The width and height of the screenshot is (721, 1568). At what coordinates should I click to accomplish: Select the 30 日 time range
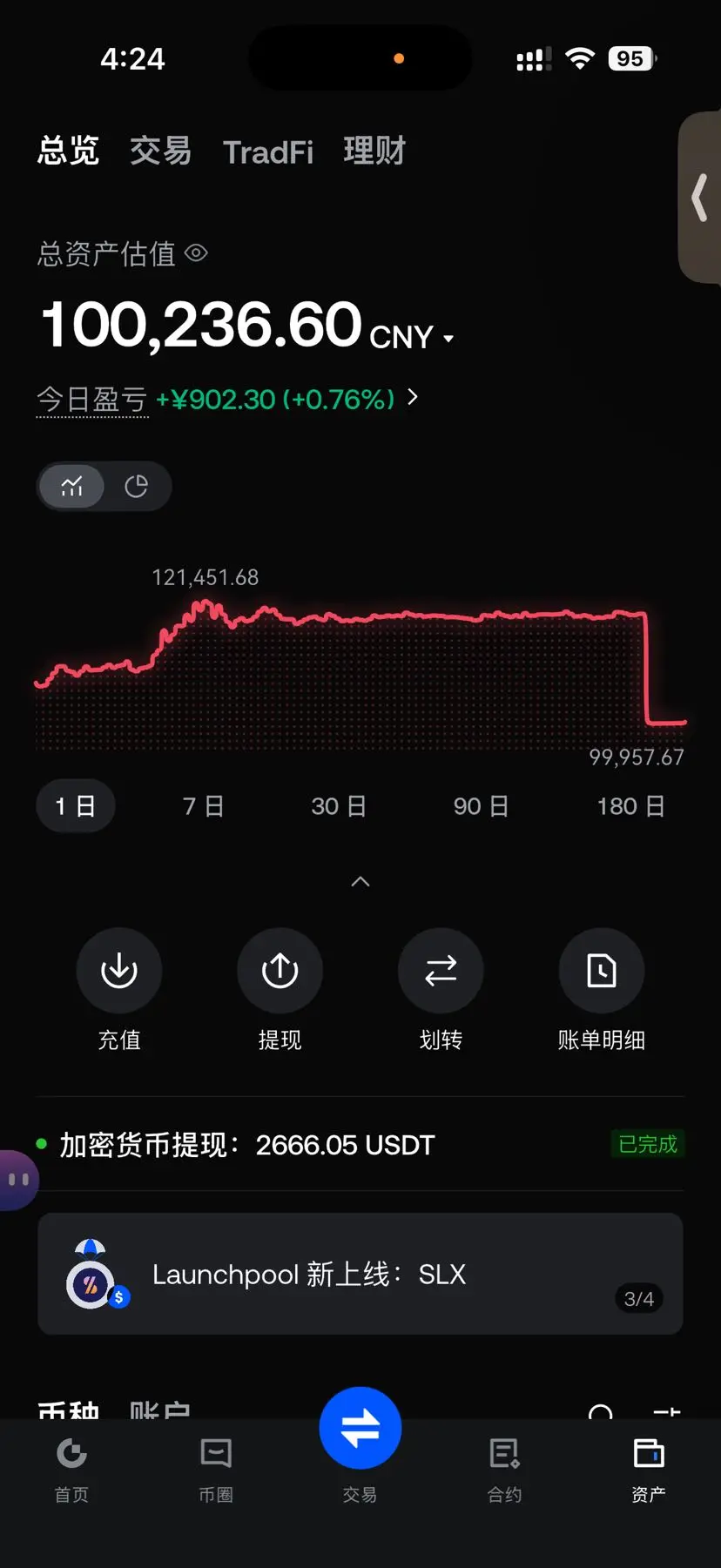tap(339, 806)
